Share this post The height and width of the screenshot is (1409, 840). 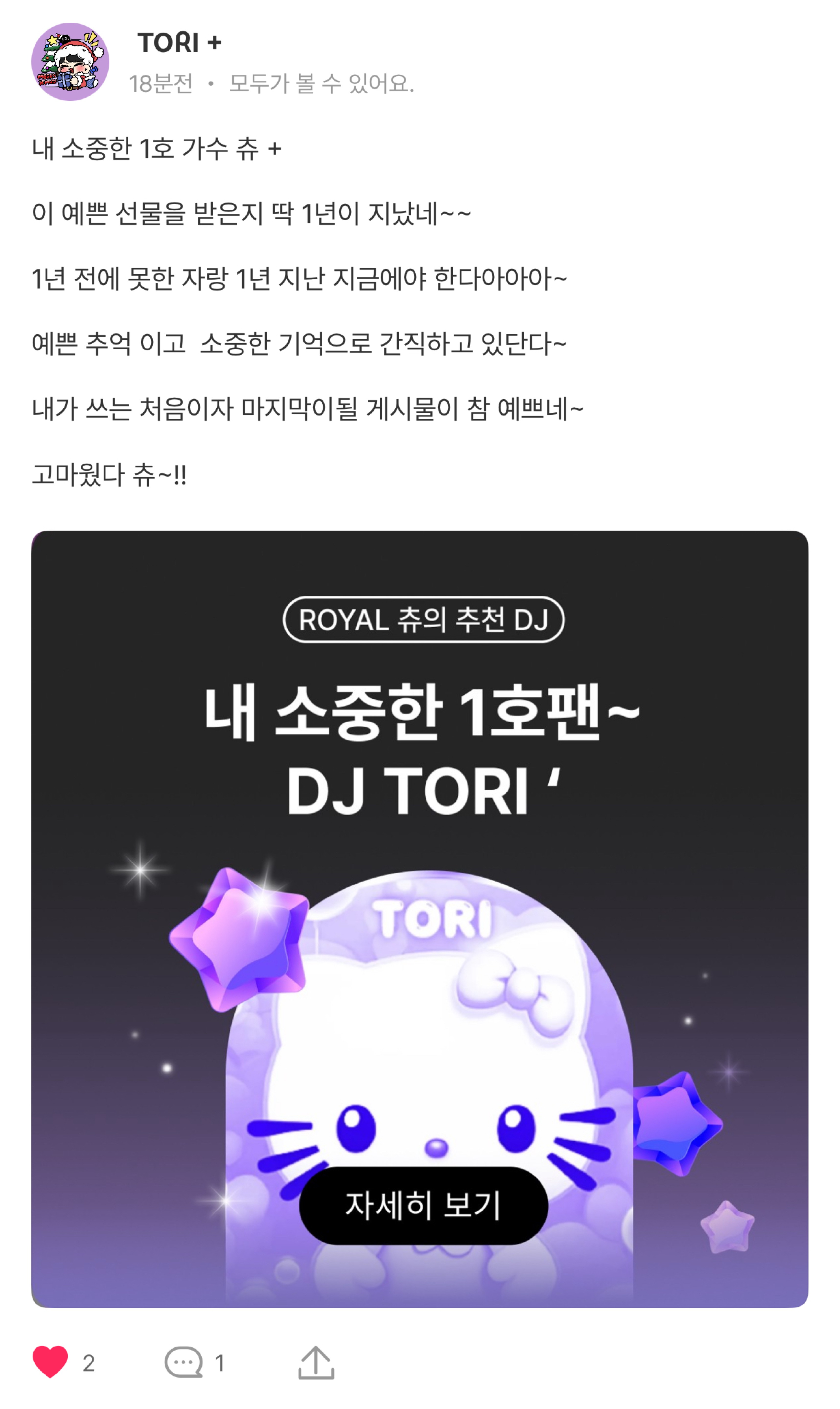click(x=316, y=1362)
